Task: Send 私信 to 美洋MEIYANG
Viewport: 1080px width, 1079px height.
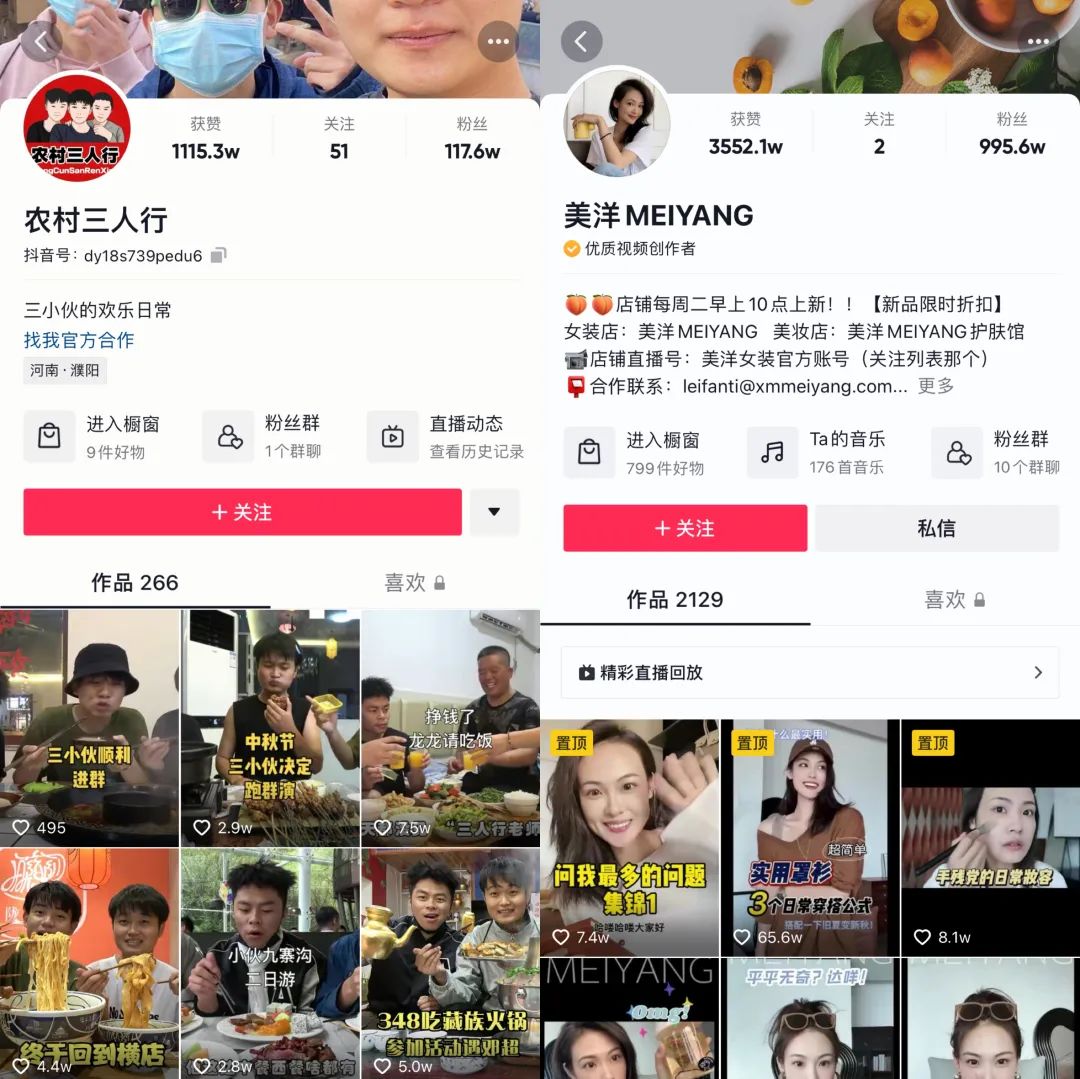Action: click(x=936, y=528)
